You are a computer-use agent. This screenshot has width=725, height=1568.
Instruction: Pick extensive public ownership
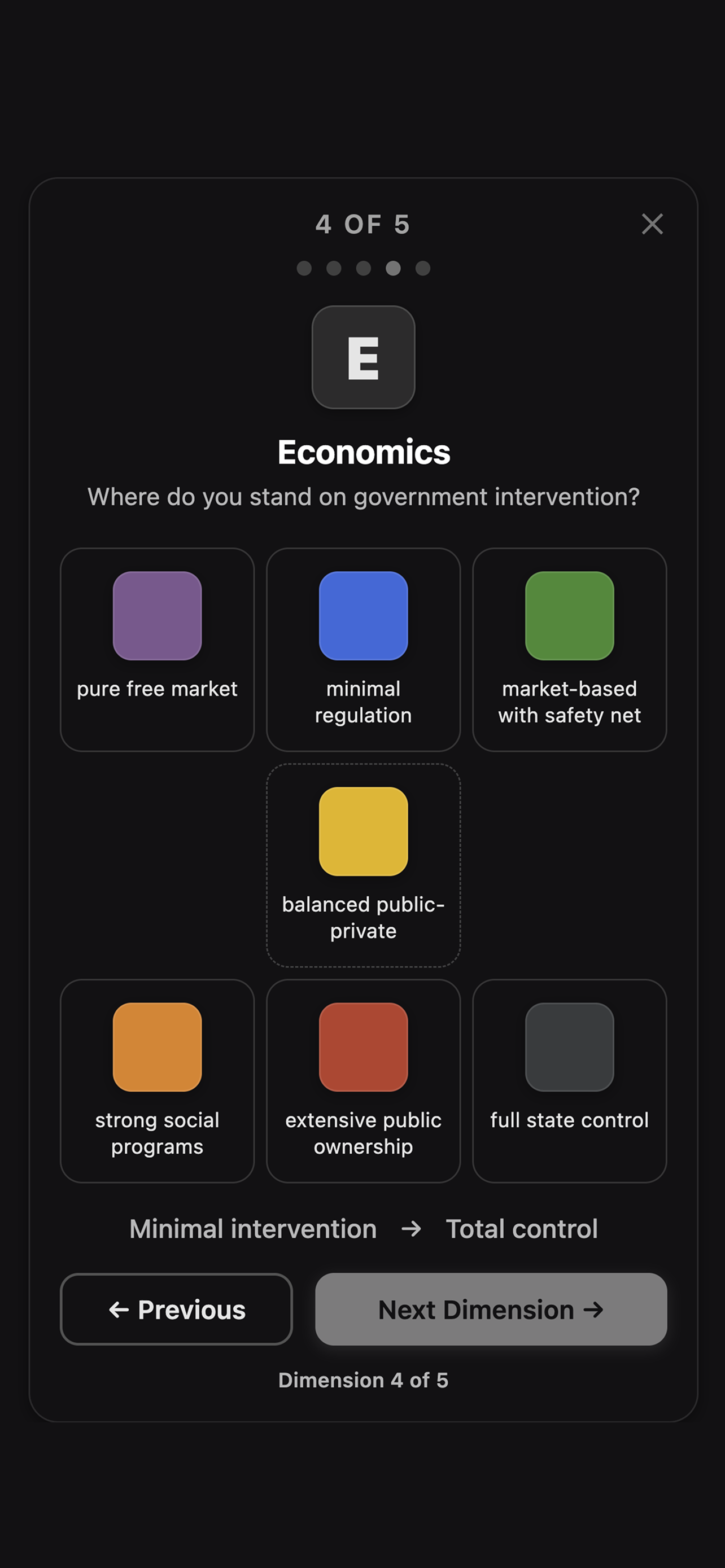364,1080
